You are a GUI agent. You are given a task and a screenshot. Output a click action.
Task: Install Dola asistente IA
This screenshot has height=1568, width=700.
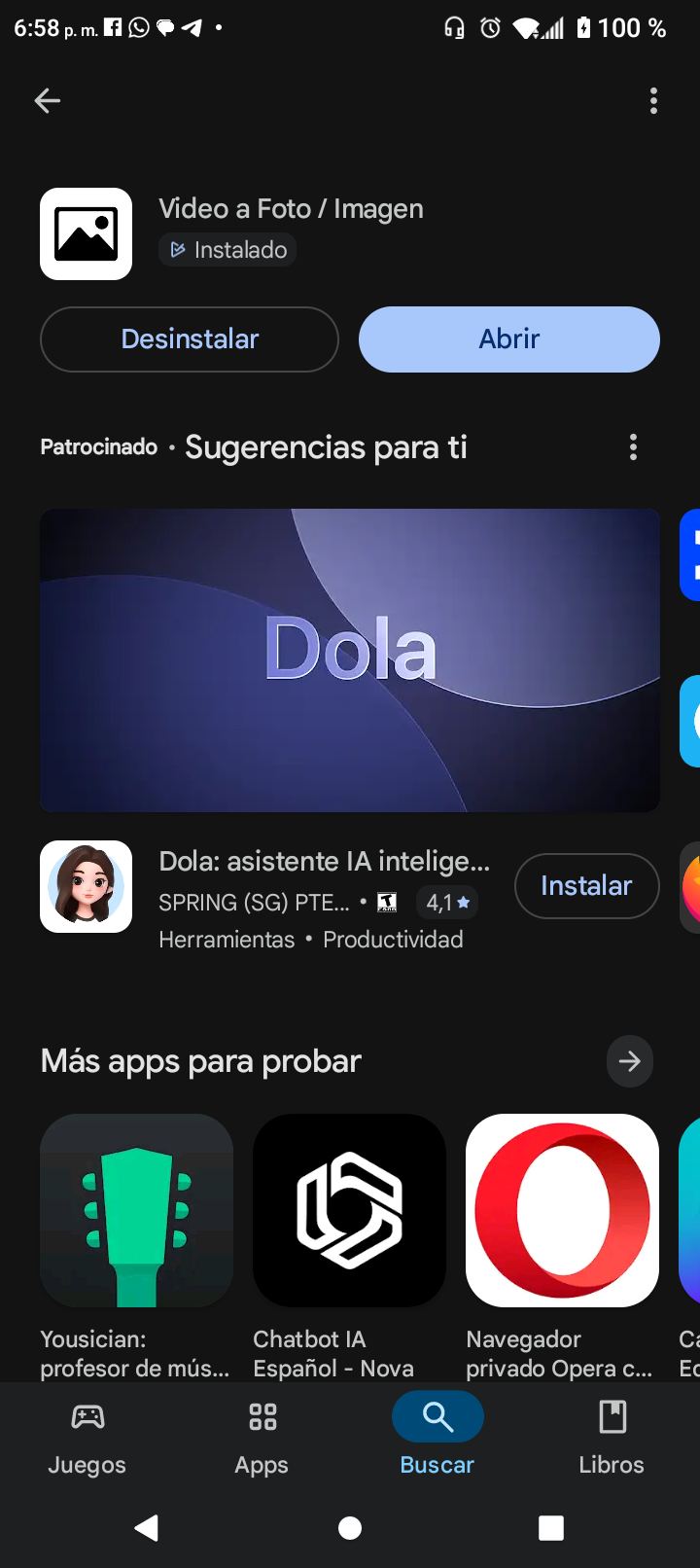coord(586,886)
